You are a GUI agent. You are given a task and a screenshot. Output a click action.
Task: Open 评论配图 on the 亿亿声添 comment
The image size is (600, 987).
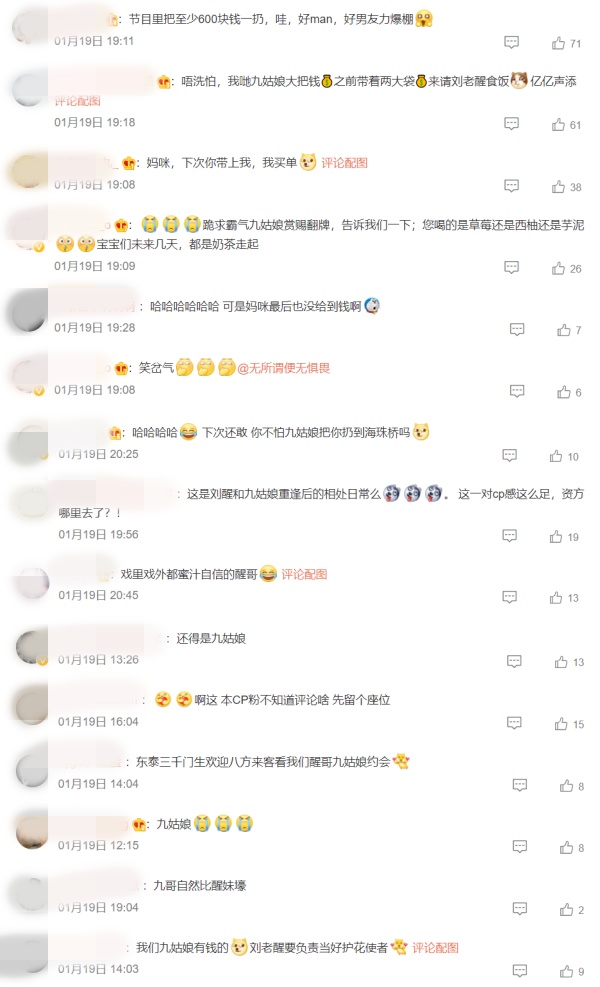pyautogui.click(x=77, y=101)
